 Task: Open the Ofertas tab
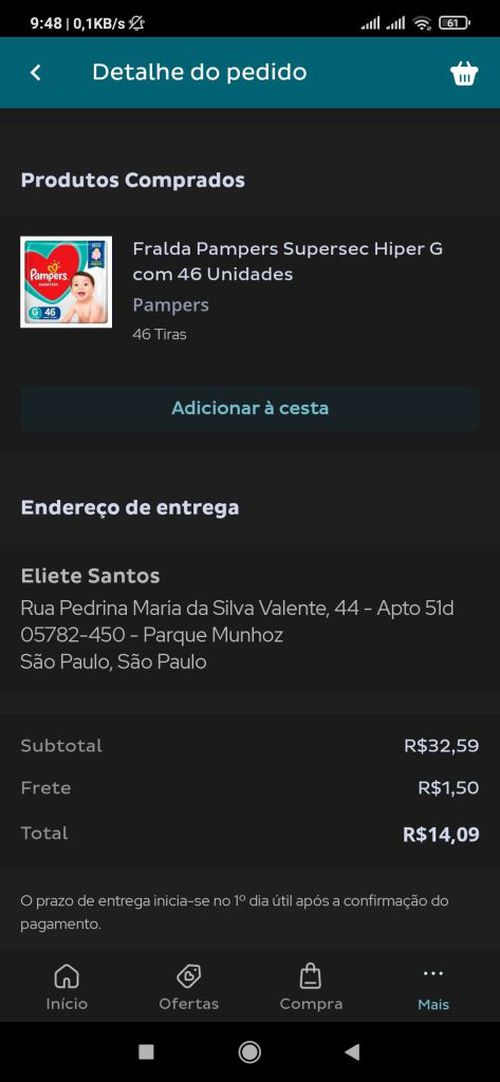tap(188, 987)
